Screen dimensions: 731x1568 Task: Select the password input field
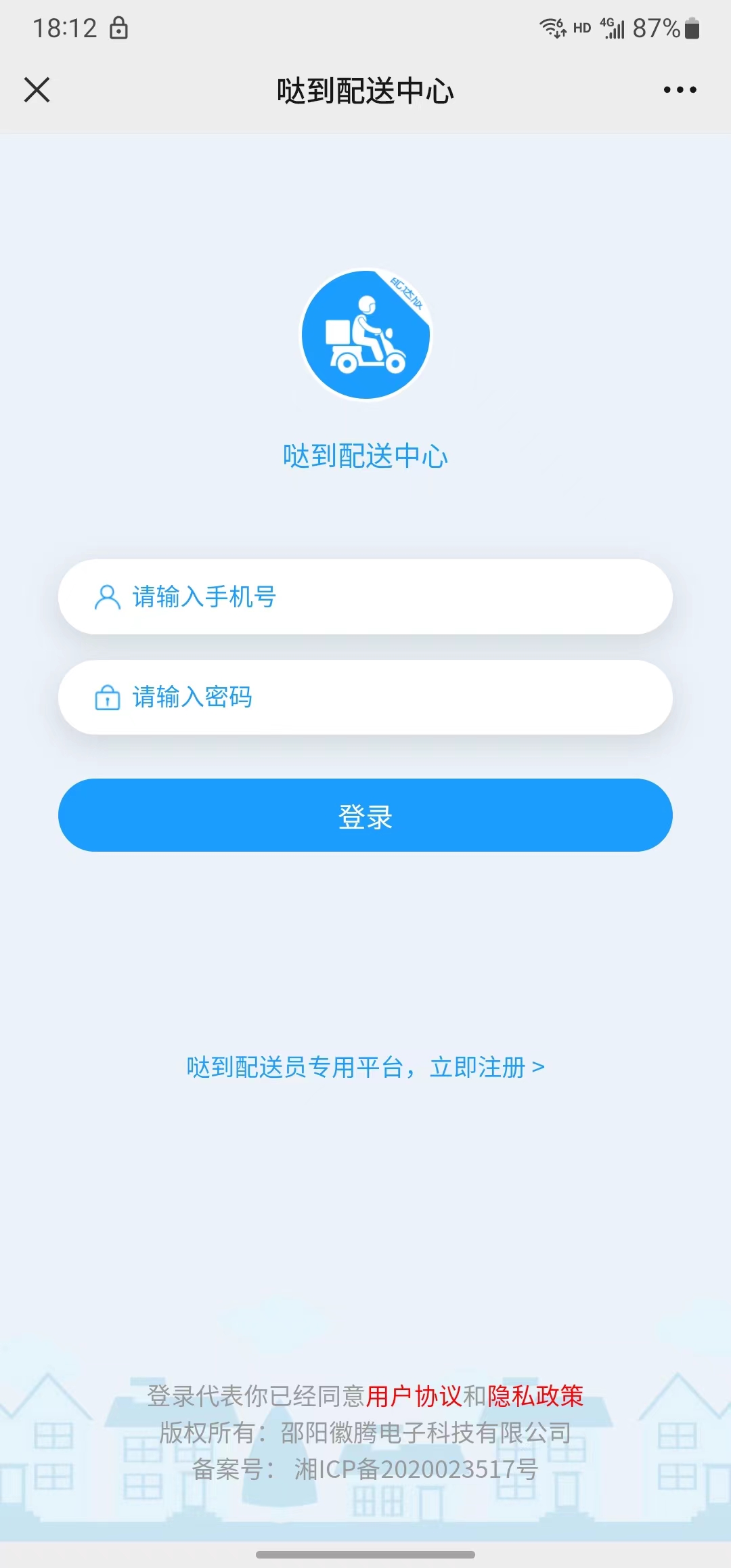365,697
